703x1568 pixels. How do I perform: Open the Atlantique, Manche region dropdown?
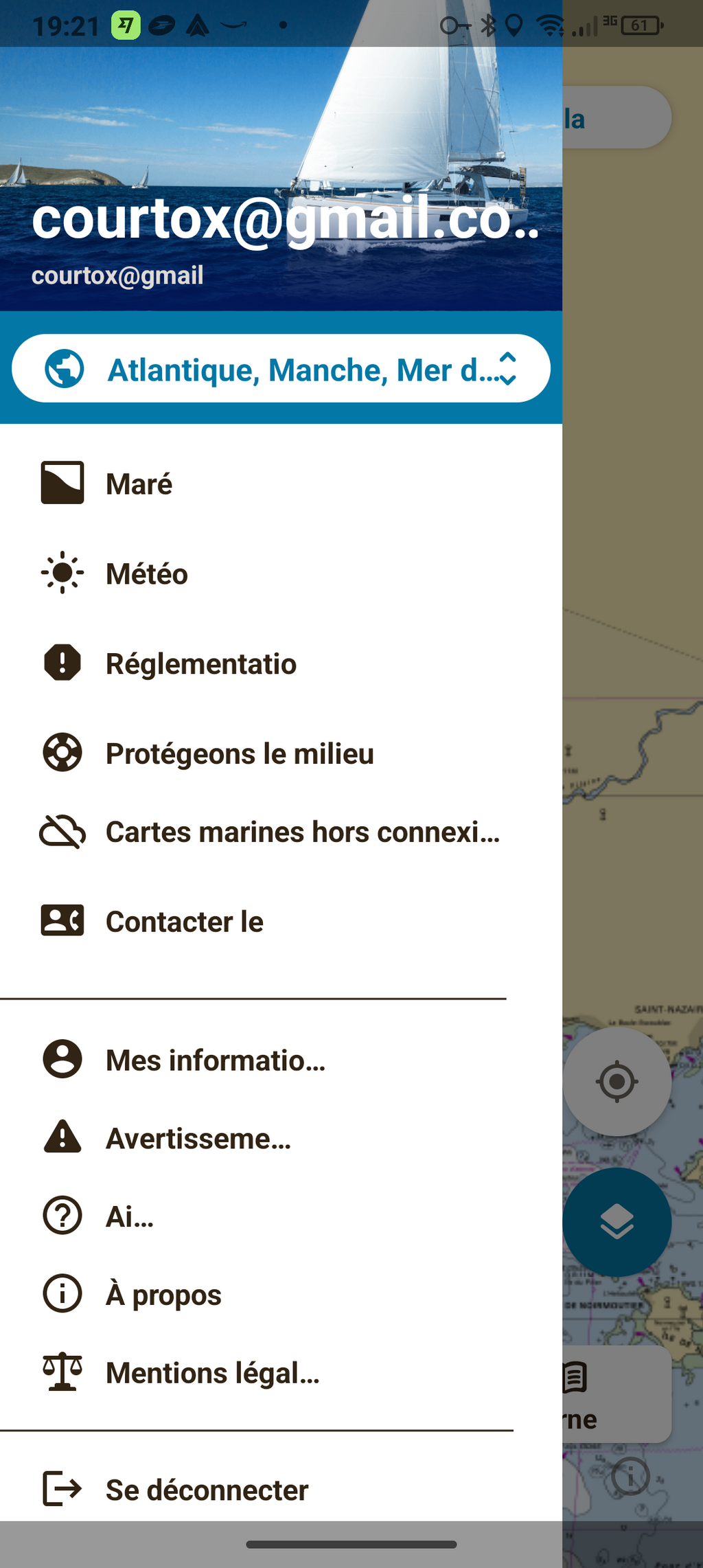281,369
